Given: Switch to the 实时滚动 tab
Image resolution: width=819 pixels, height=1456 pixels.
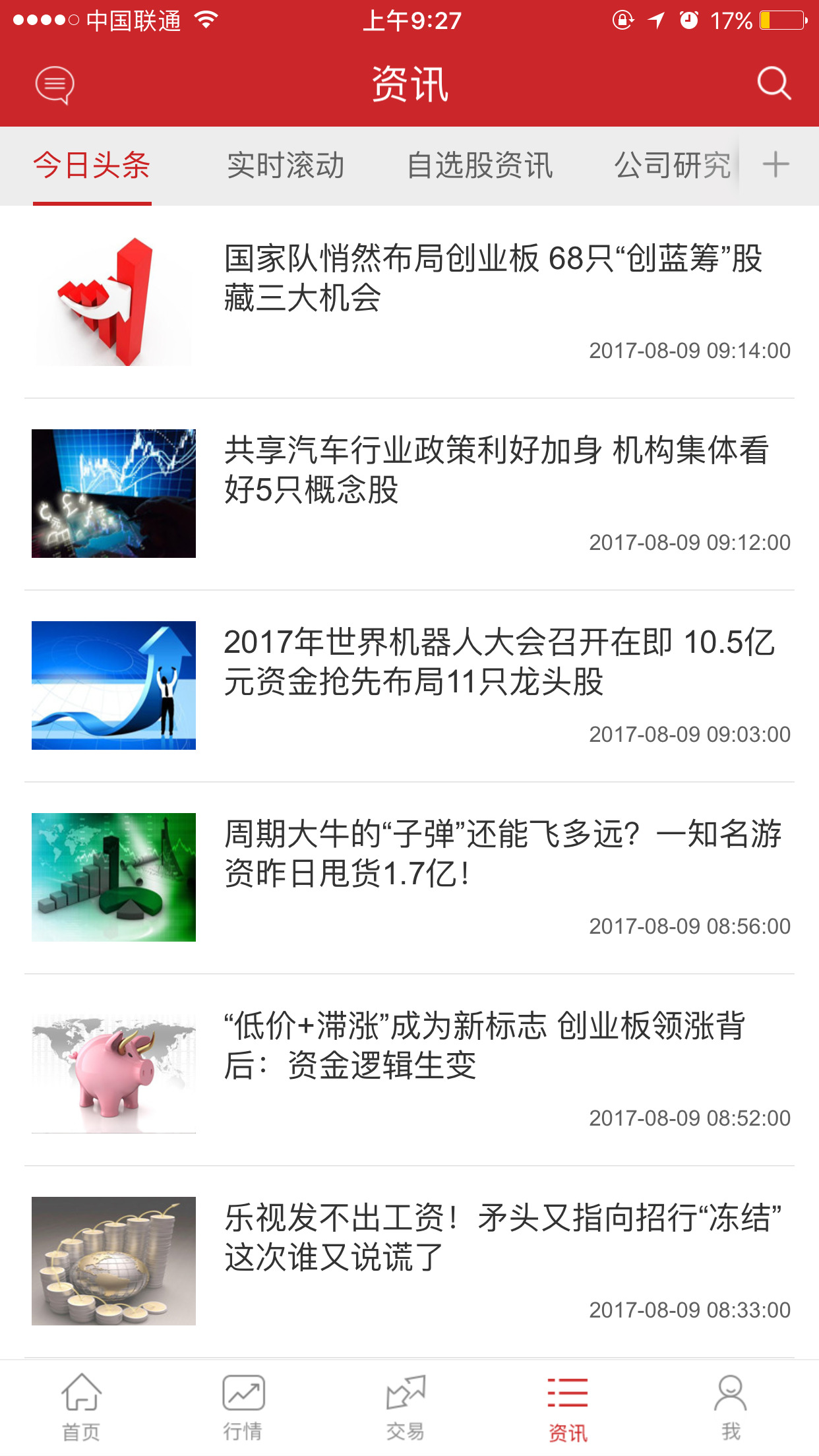Looking at the screenshot, I should tap(286, 166).
